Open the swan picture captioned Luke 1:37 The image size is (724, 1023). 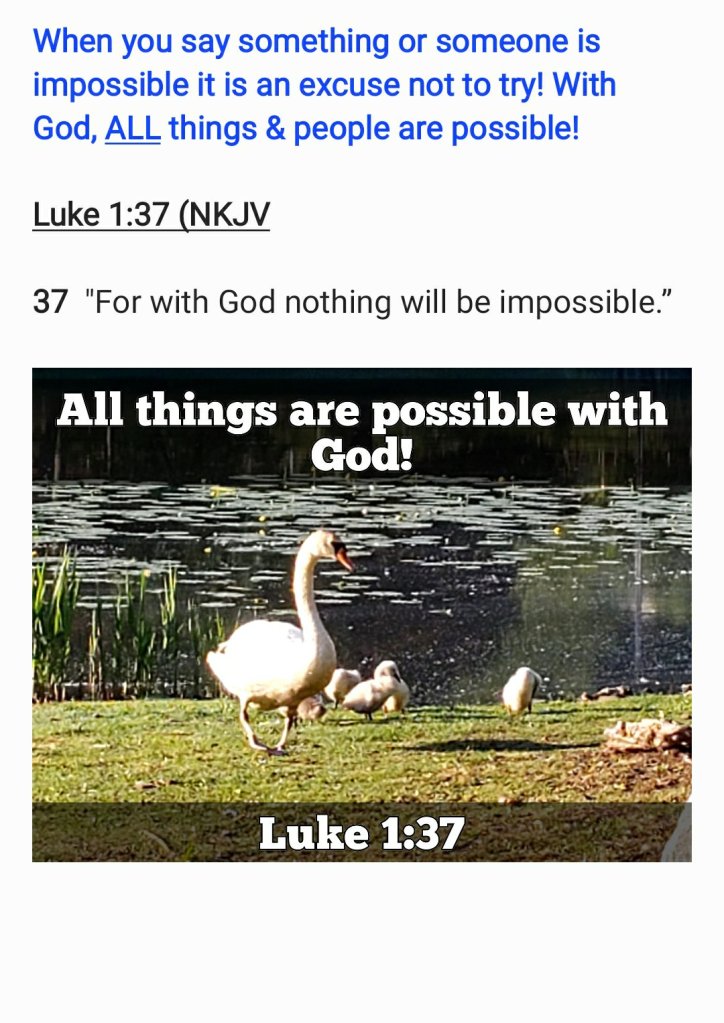click(361, 614)
